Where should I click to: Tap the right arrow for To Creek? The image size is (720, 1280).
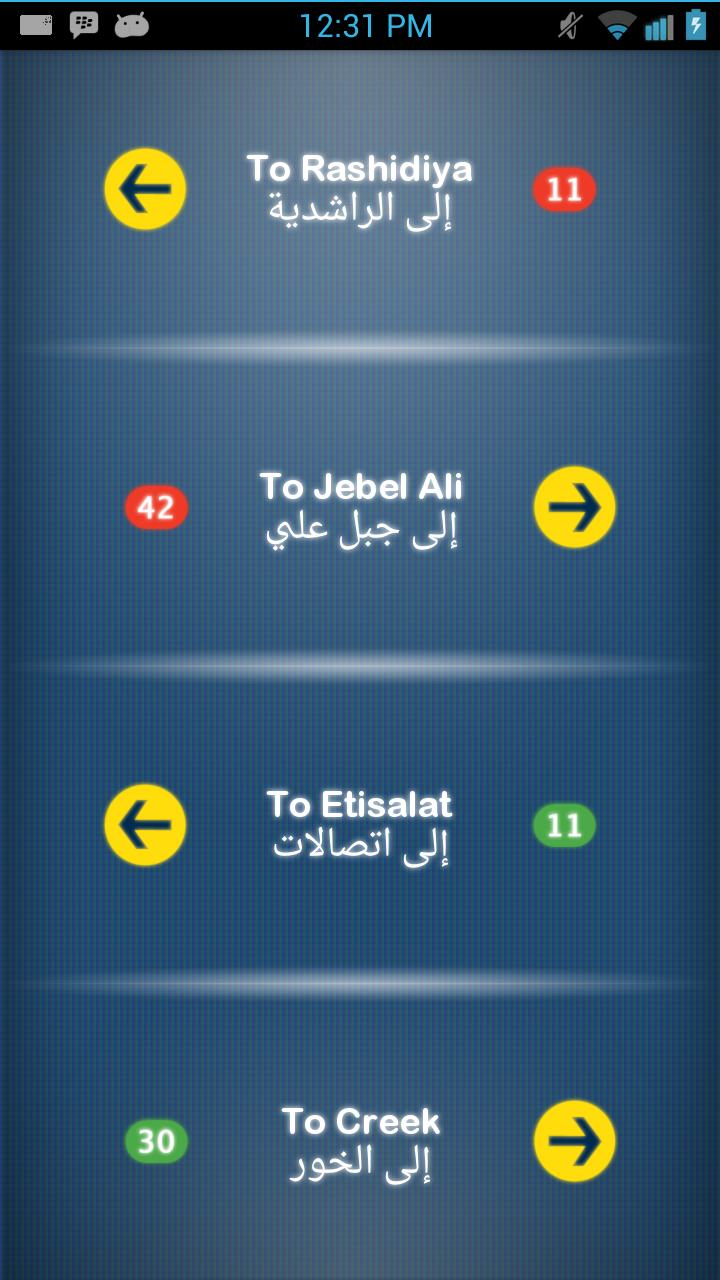point(574,1141)
